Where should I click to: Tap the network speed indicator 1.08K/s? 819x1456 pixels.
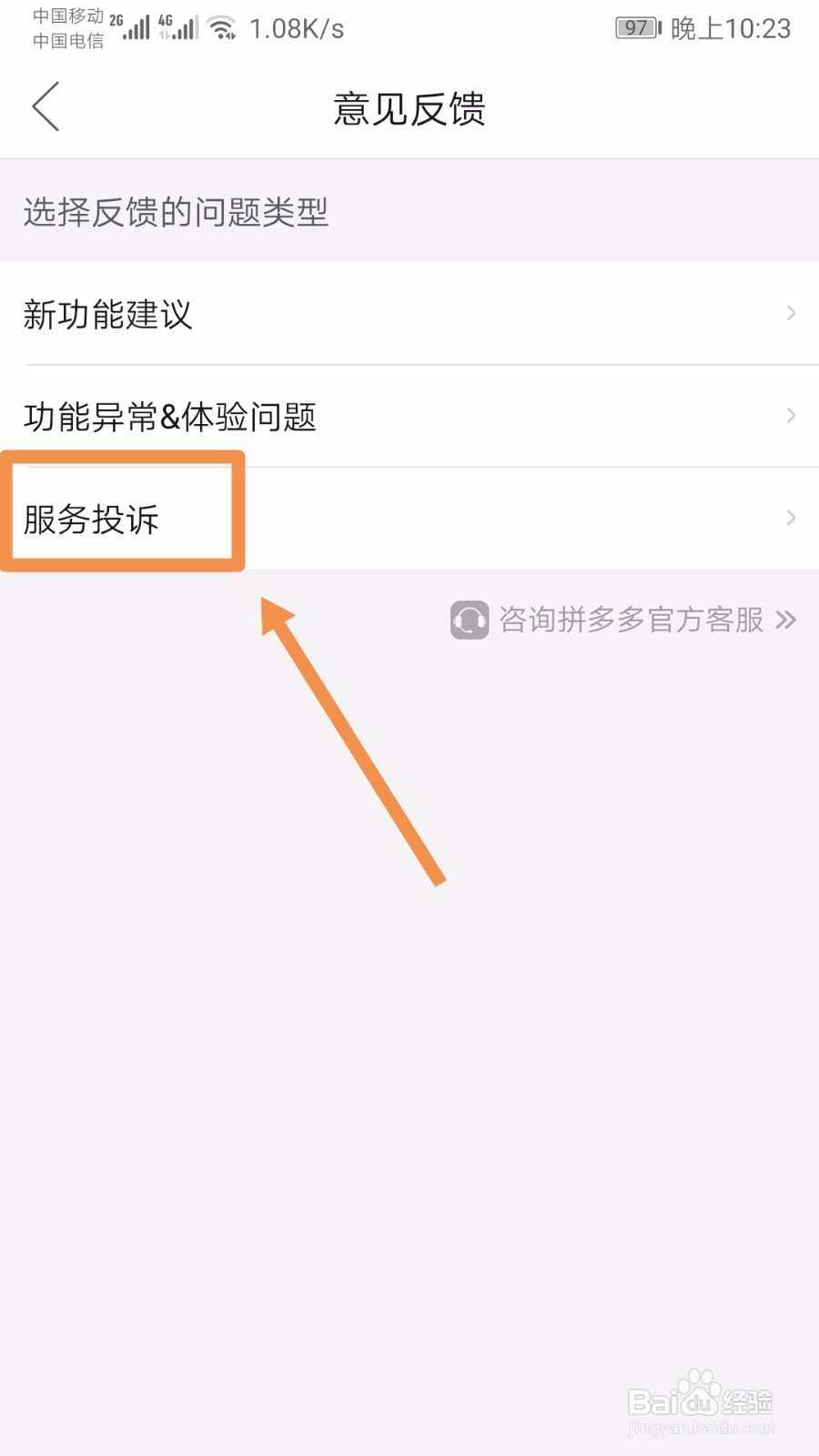(294, 28)
